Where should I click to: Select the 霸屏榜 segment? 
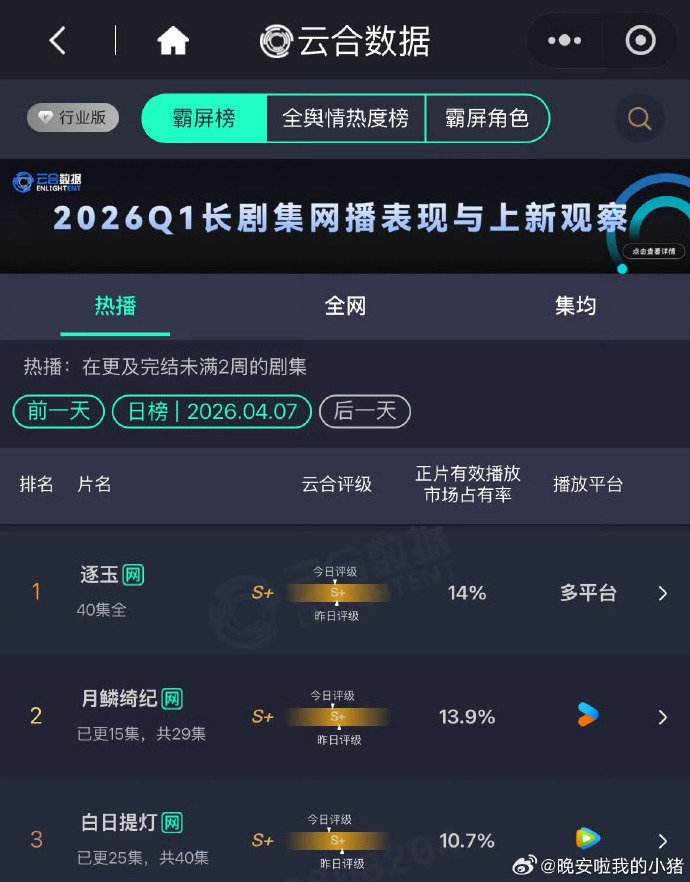204,118
